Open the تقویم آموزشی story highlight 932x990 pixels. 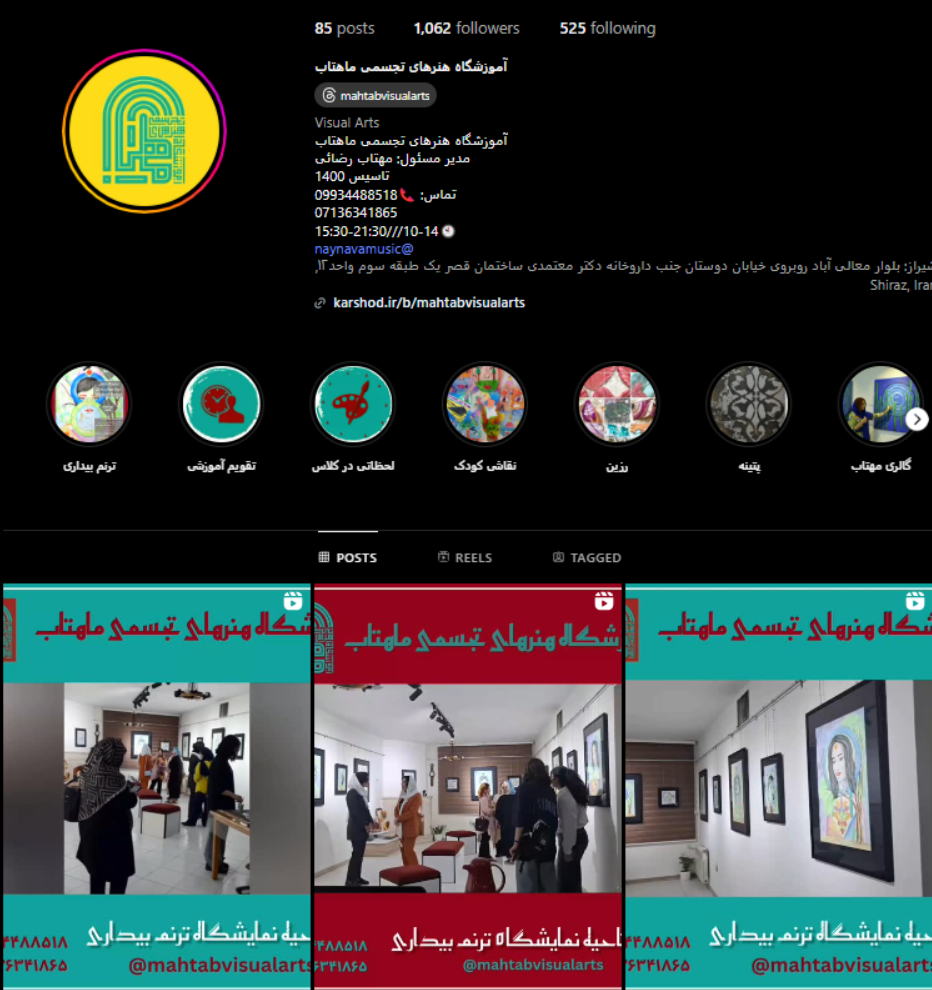(221, 405)
